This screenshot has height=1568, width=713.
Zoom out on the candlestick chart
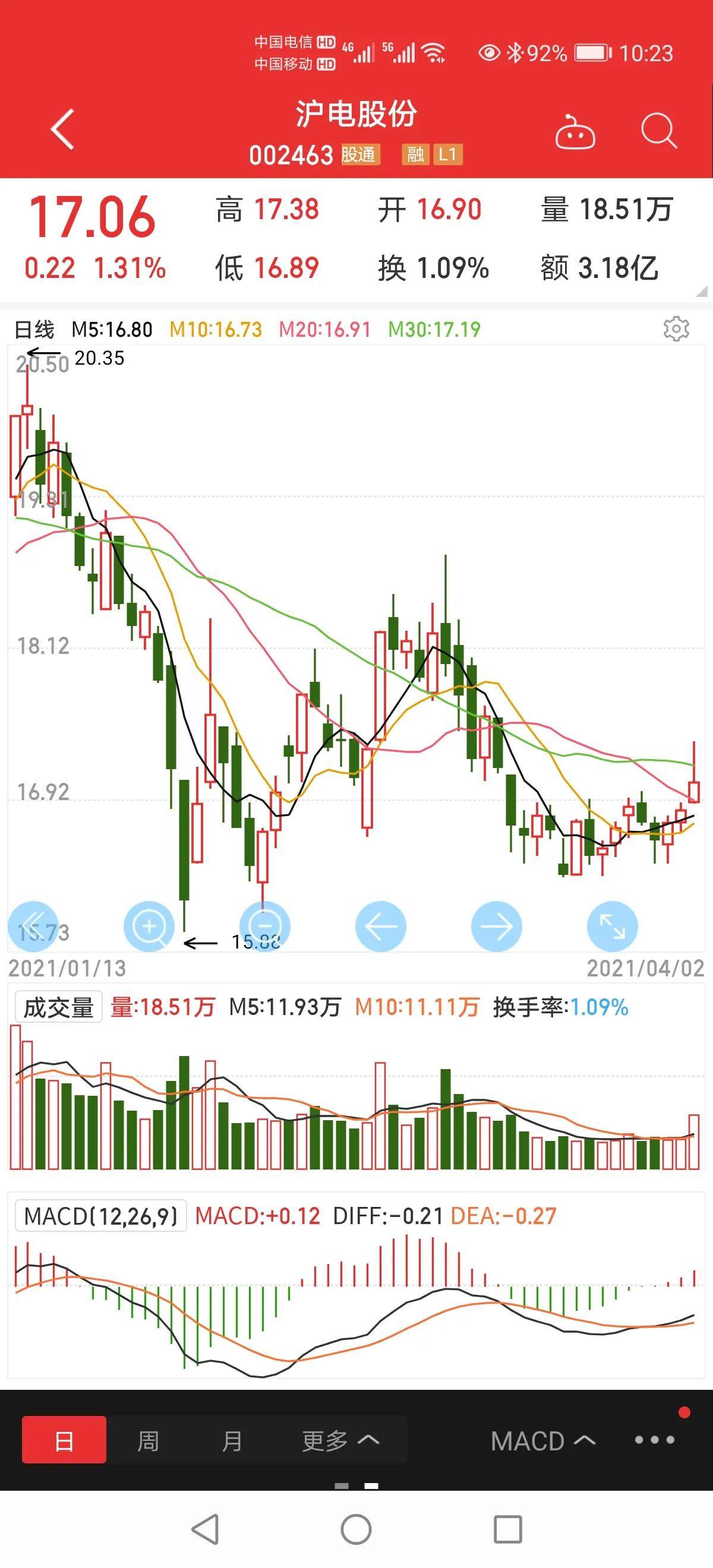[265, 926]
